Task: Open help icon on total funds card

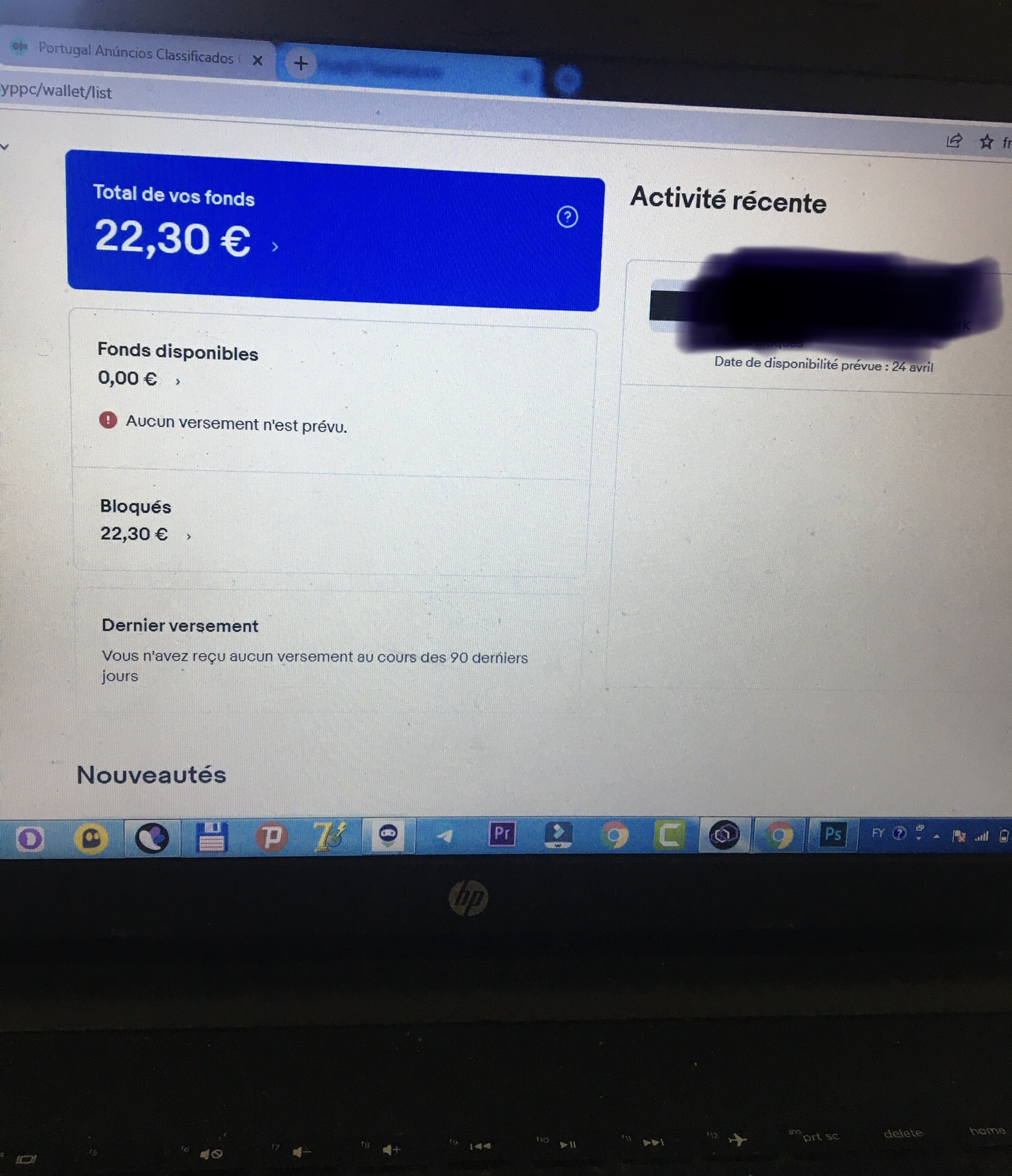Action: coord(567,217)
